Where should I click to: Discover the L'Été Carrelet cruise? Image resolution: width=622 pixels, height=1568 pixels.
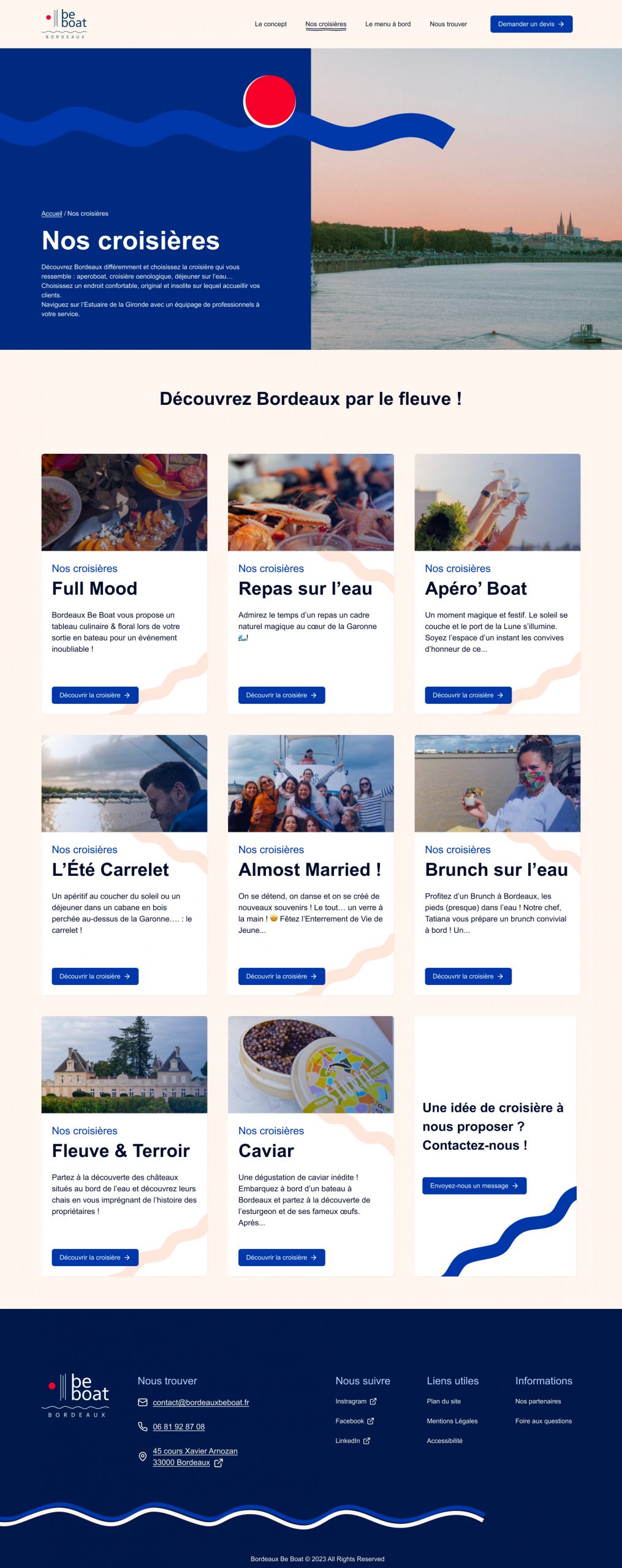pos(95,976)
